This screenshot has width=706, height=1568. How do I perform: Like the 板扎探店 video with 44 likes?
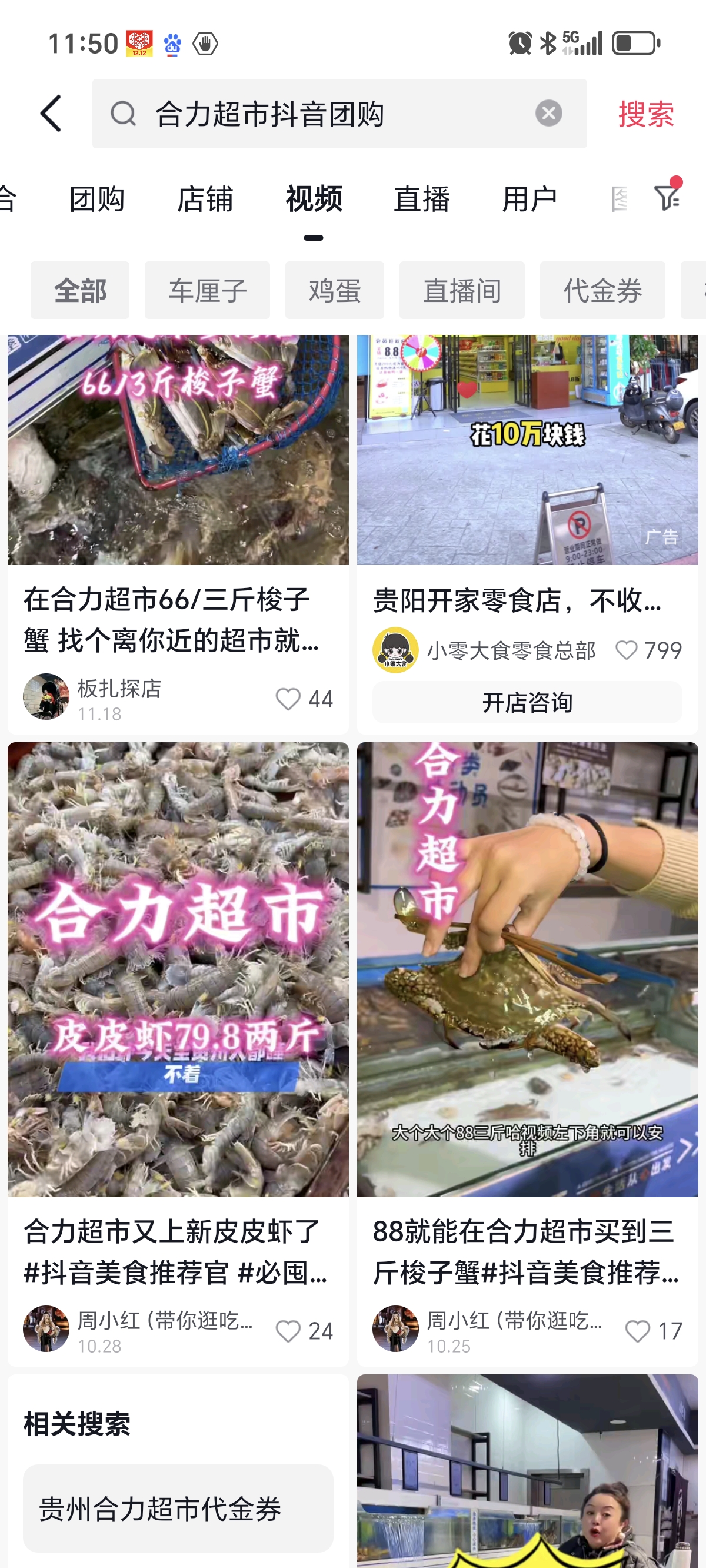(x=288, y=699)
